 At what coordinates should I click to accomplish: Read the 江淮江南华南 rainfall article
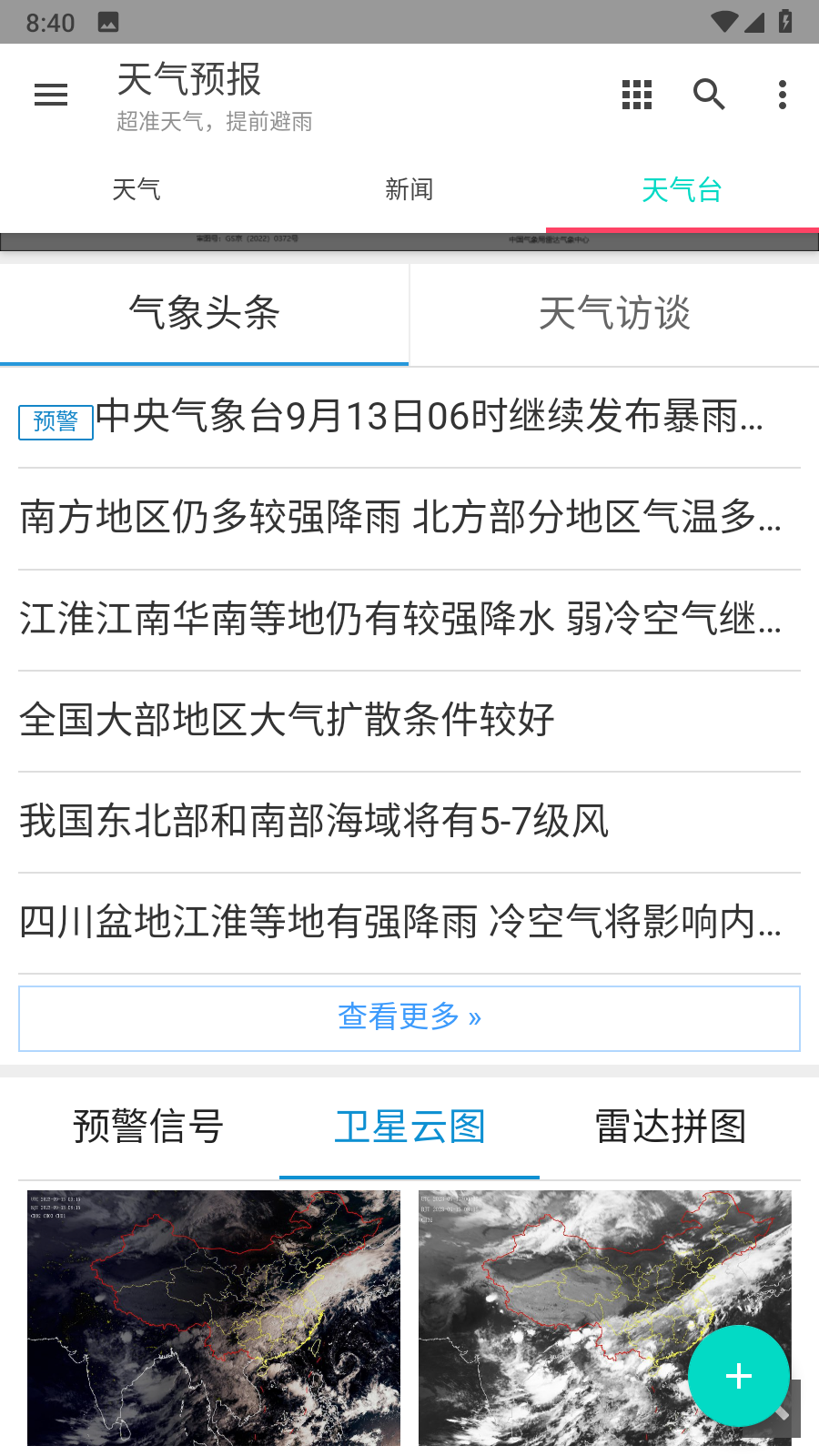click(x=409, y=621)
